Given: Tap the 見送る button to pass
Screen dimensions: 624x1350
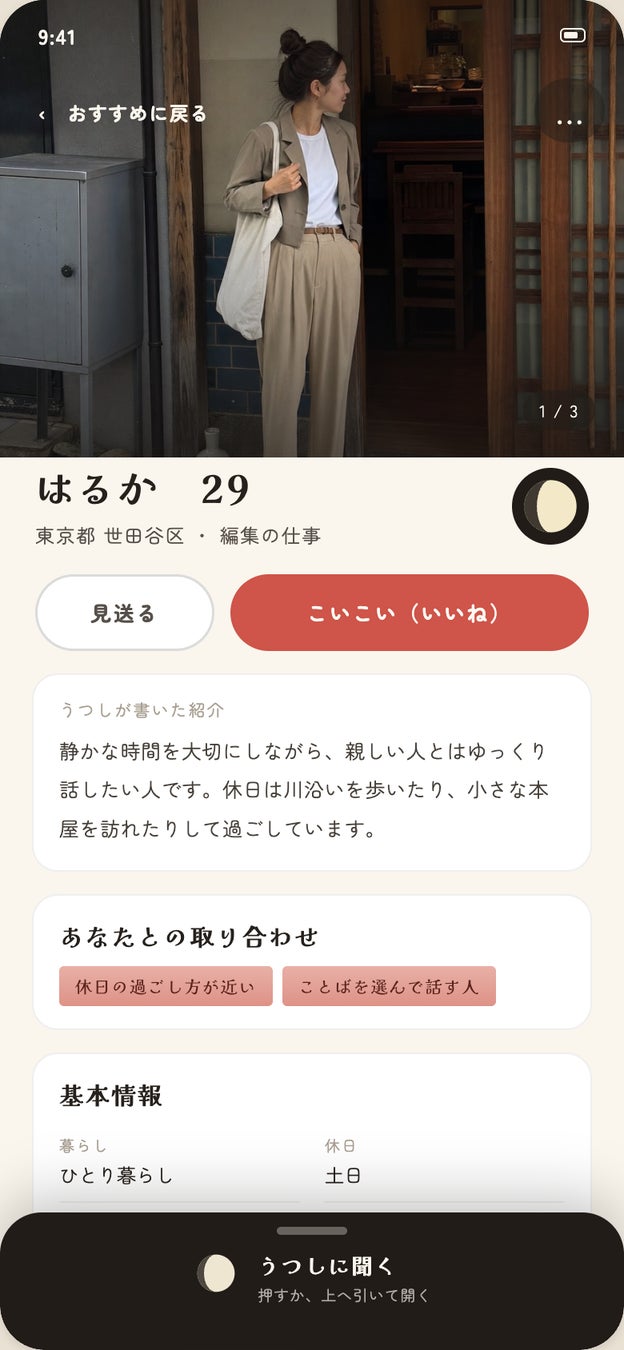Looking at the screenshot, I should pos(124,613).
